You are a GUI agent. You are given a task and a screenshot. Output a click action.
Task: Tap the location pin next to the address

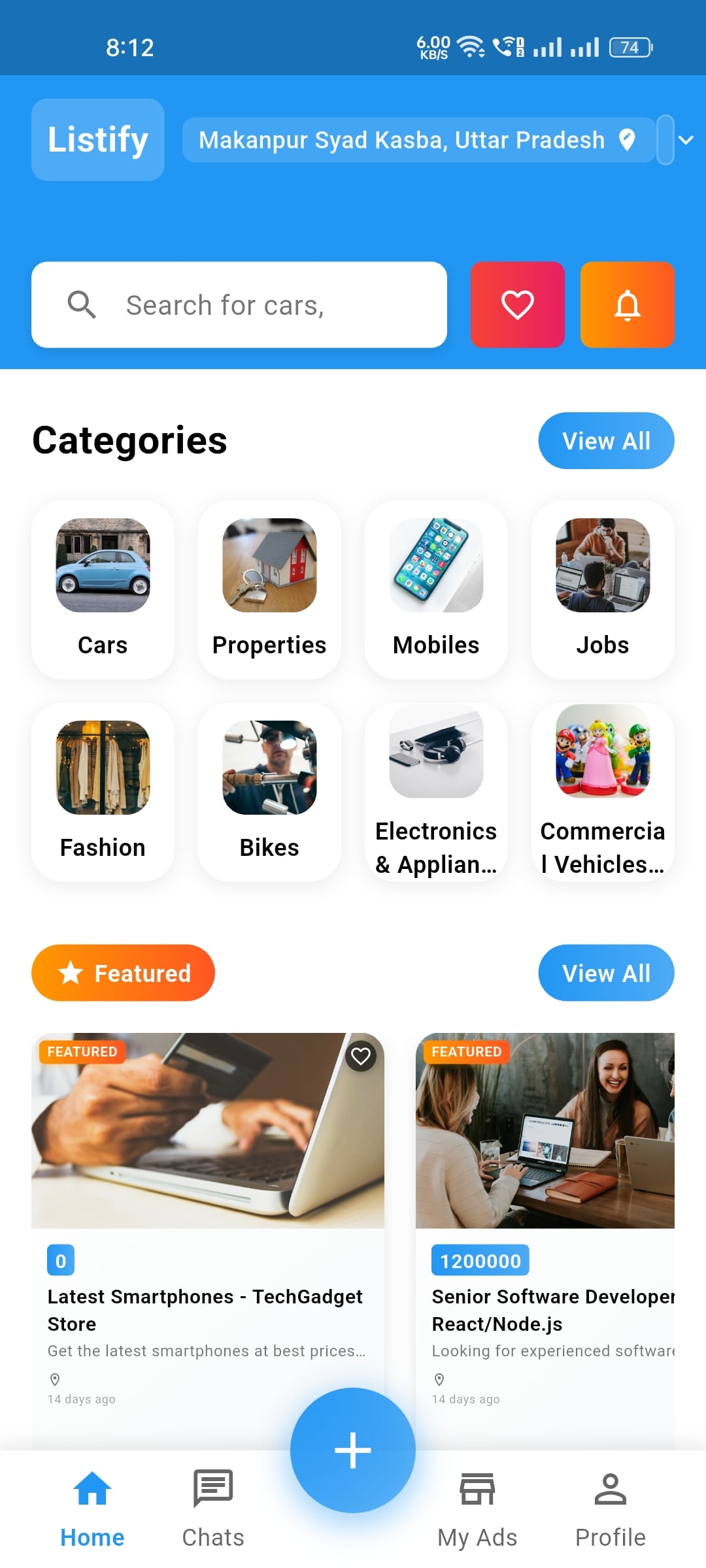(626, 139)
